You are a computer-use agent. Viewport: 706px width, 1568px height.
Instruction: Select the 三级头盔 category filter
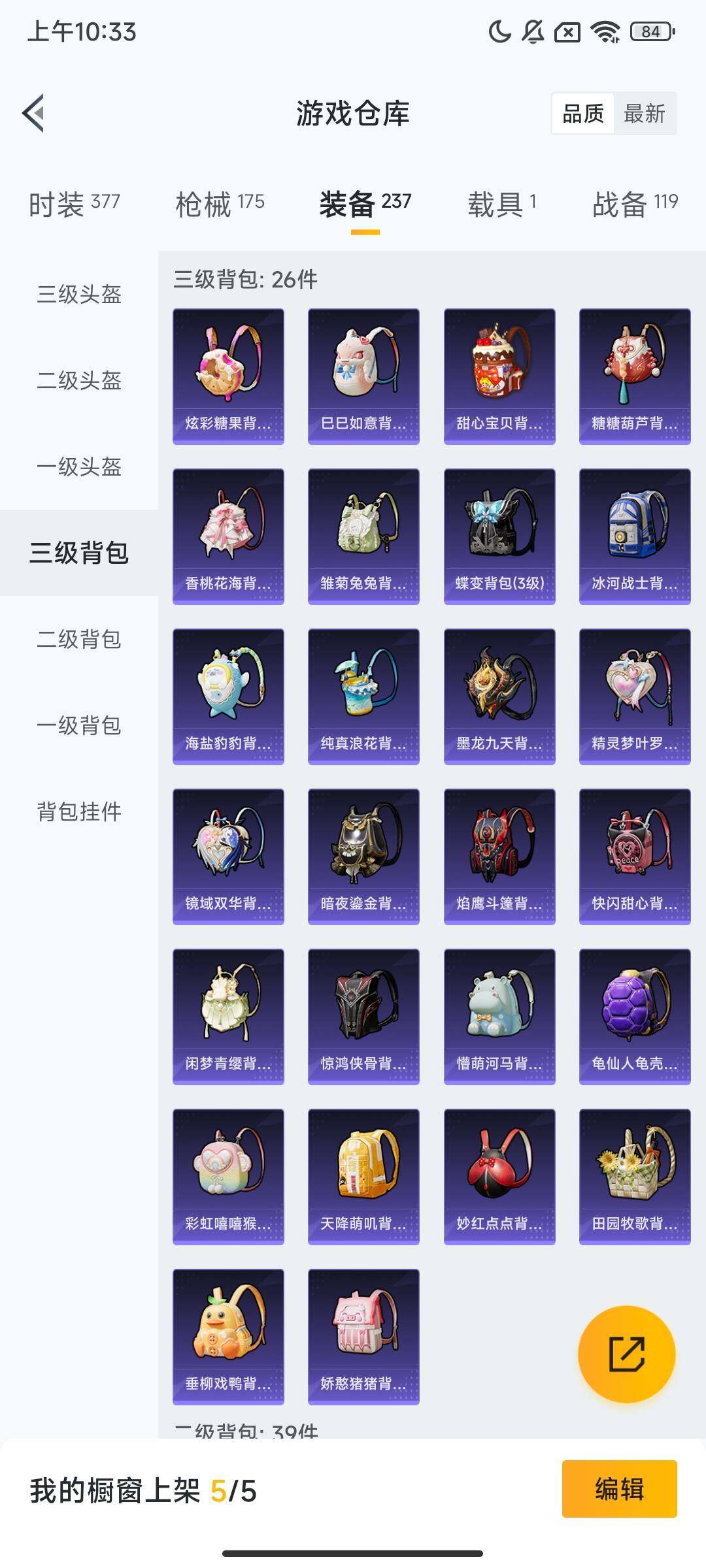78,296
